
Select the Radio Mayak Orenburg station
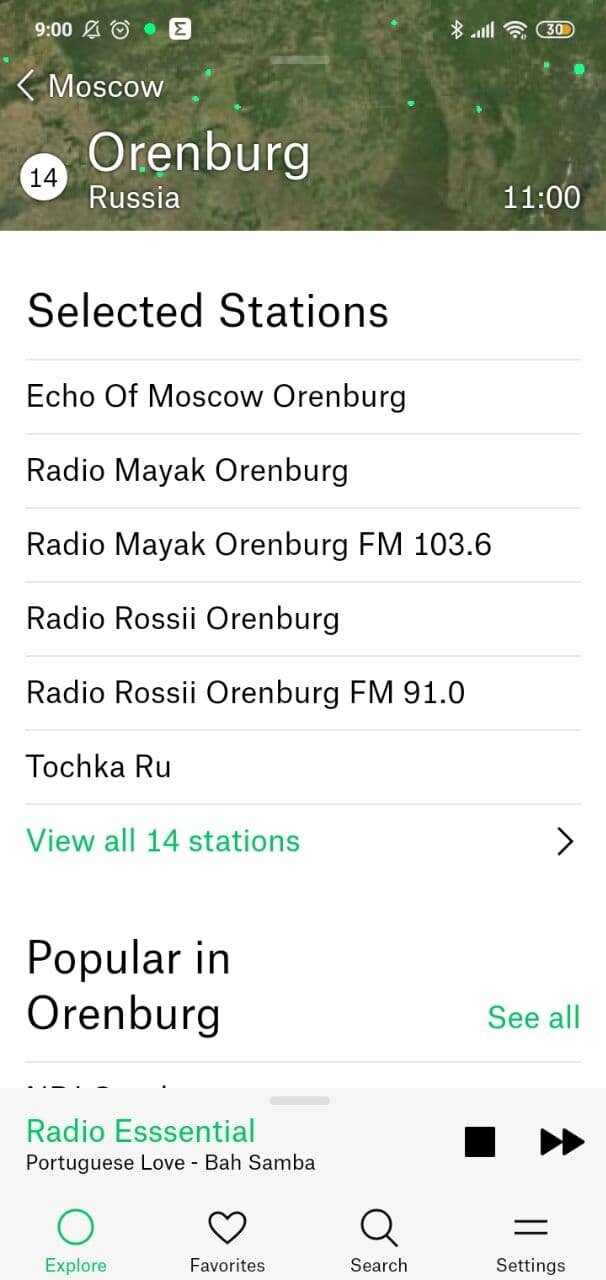tap(303, 471)
